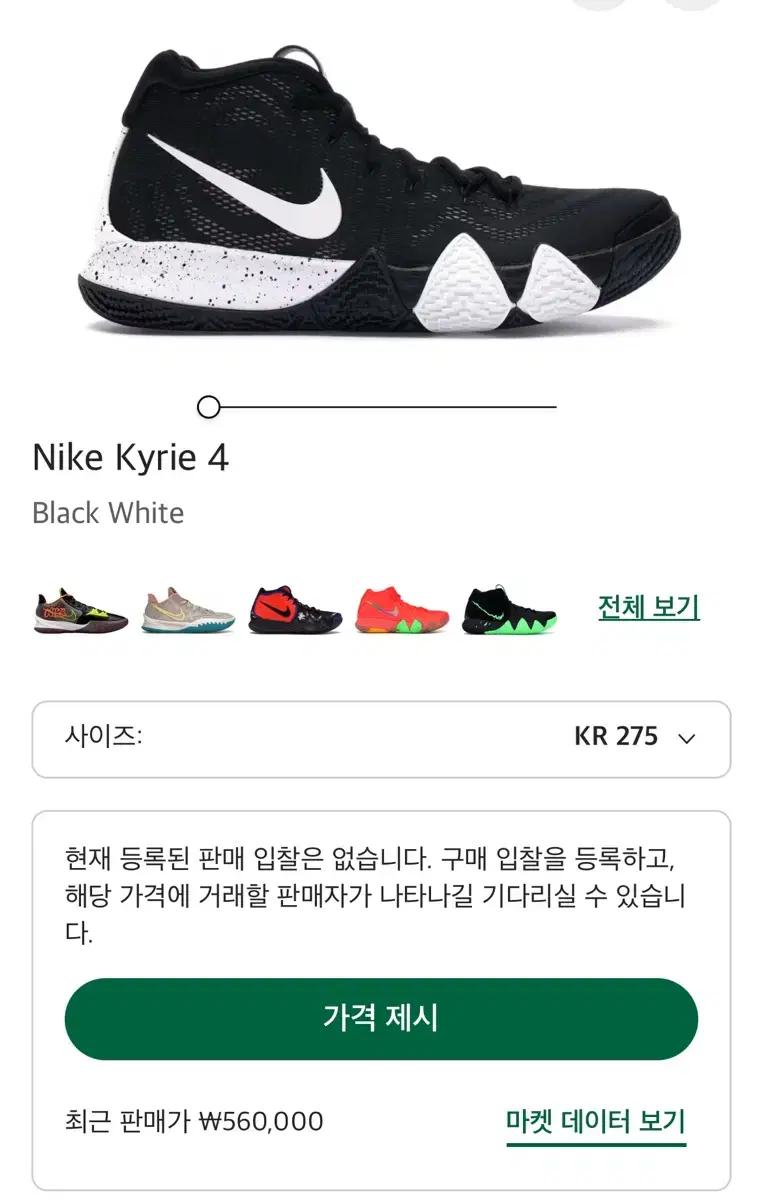Select the black red-swoosh Kyrie 4 thumbnail
Image resolution: width=763 pixels, height=1200 pixels.
(x=293, y=606)
